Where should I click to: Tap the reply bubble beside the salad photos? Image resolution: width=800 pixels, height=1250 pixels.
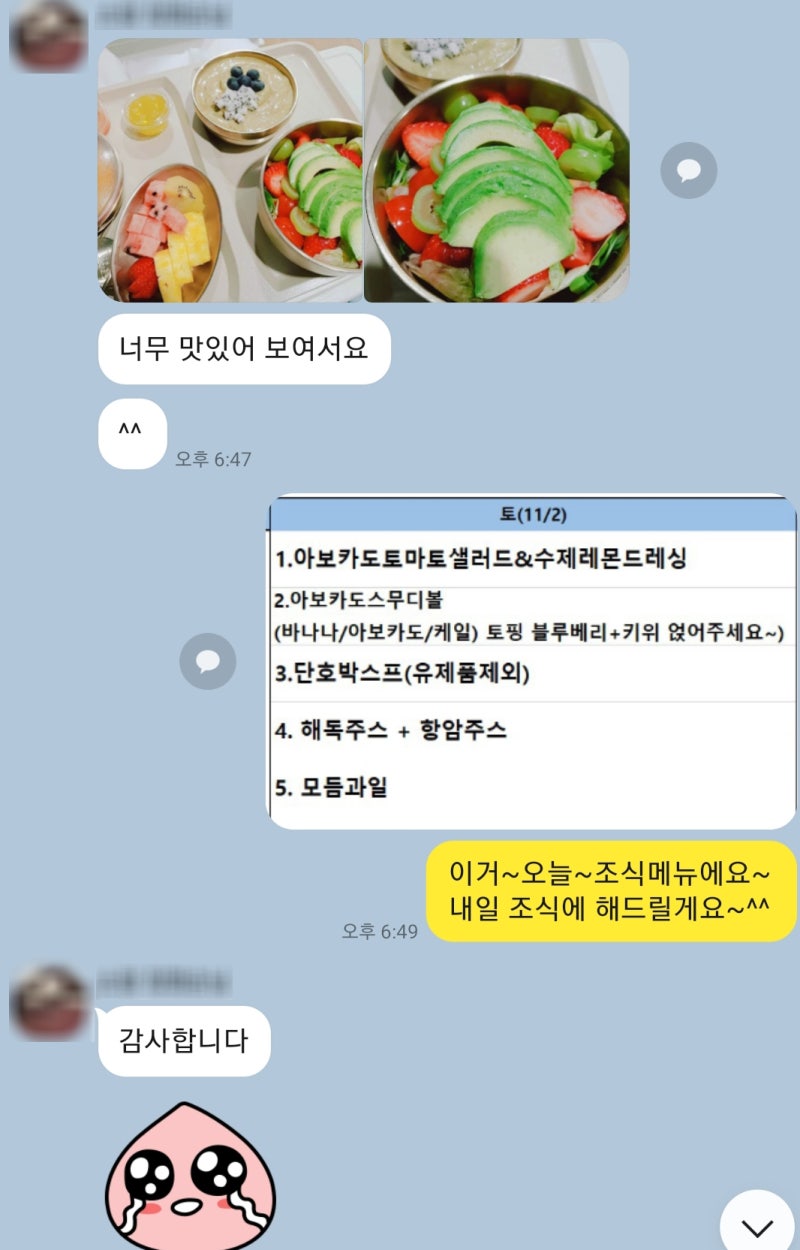point(688,170)
